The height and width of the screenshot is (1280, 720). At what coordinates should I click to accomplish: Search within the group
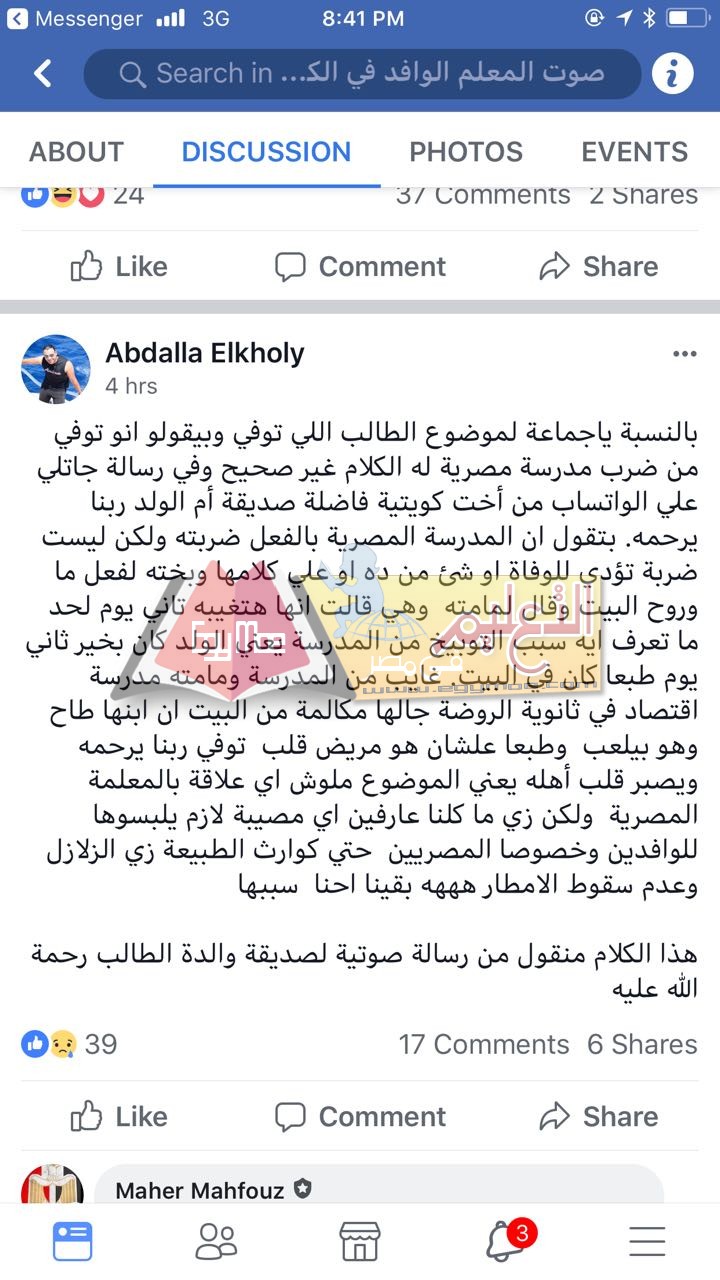click(360, 73)
